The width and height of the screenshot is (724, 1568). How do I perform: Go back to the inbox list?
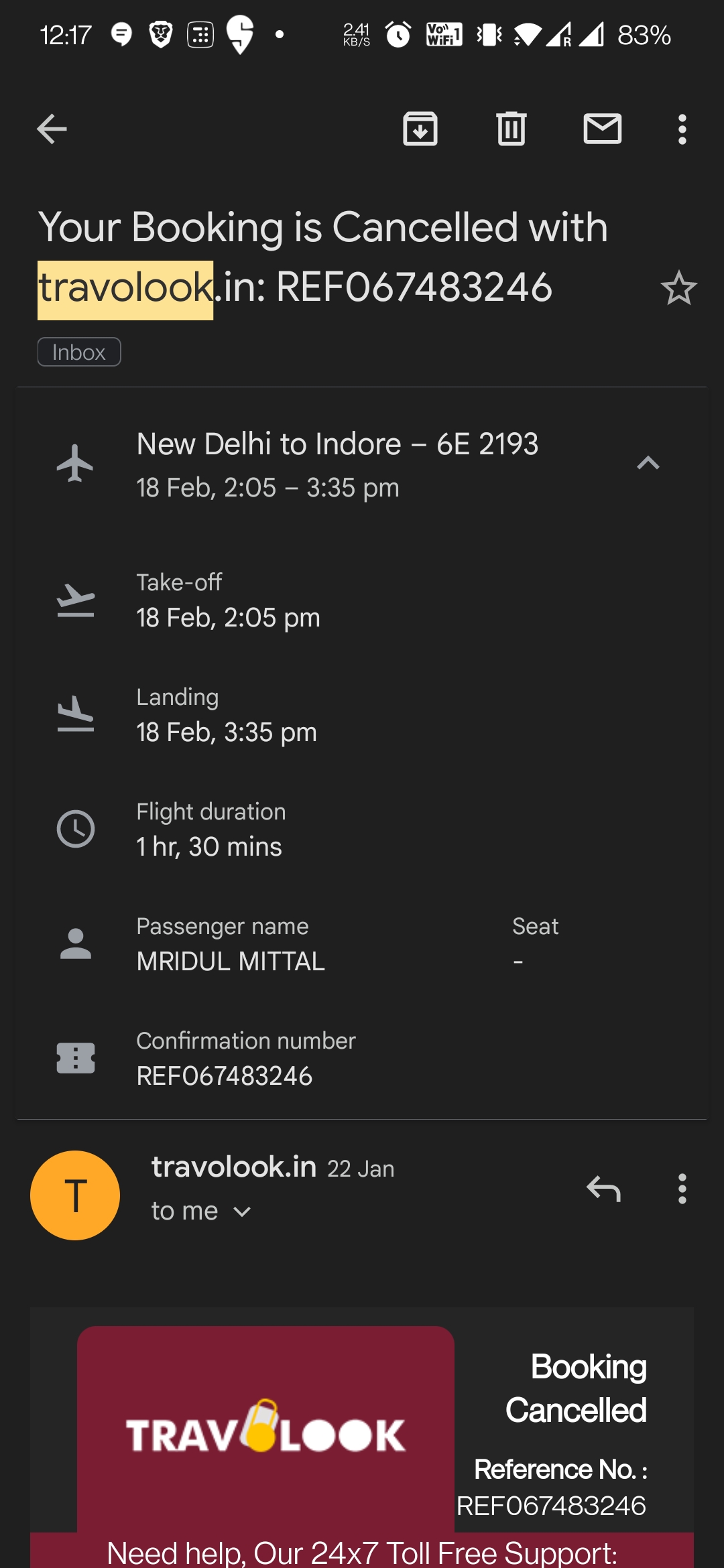pyautogui.click(x=52, y=129)
